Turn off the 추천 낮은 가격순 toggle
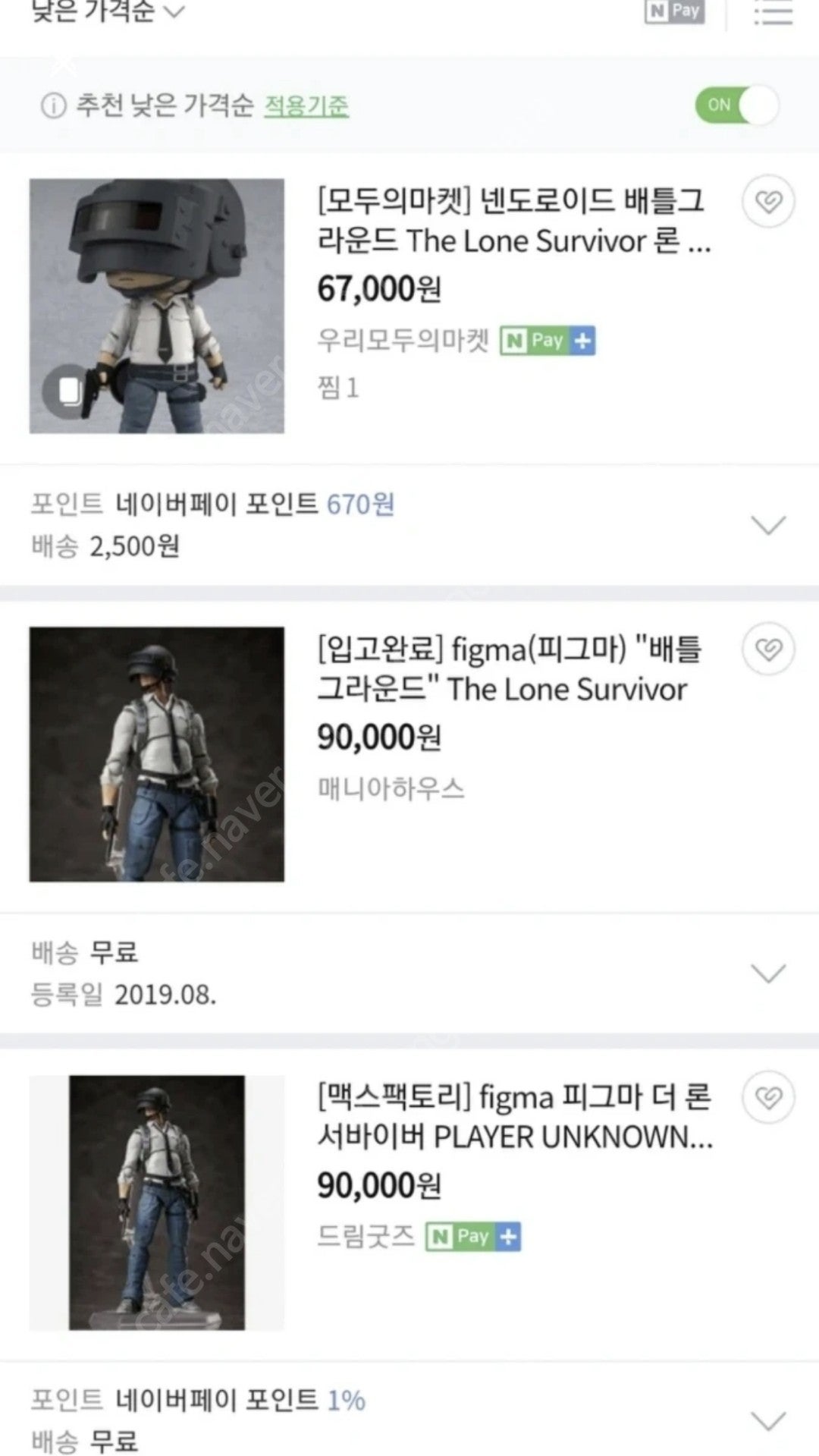Screen dimensions: 819x1456 (x=736, y=105)
